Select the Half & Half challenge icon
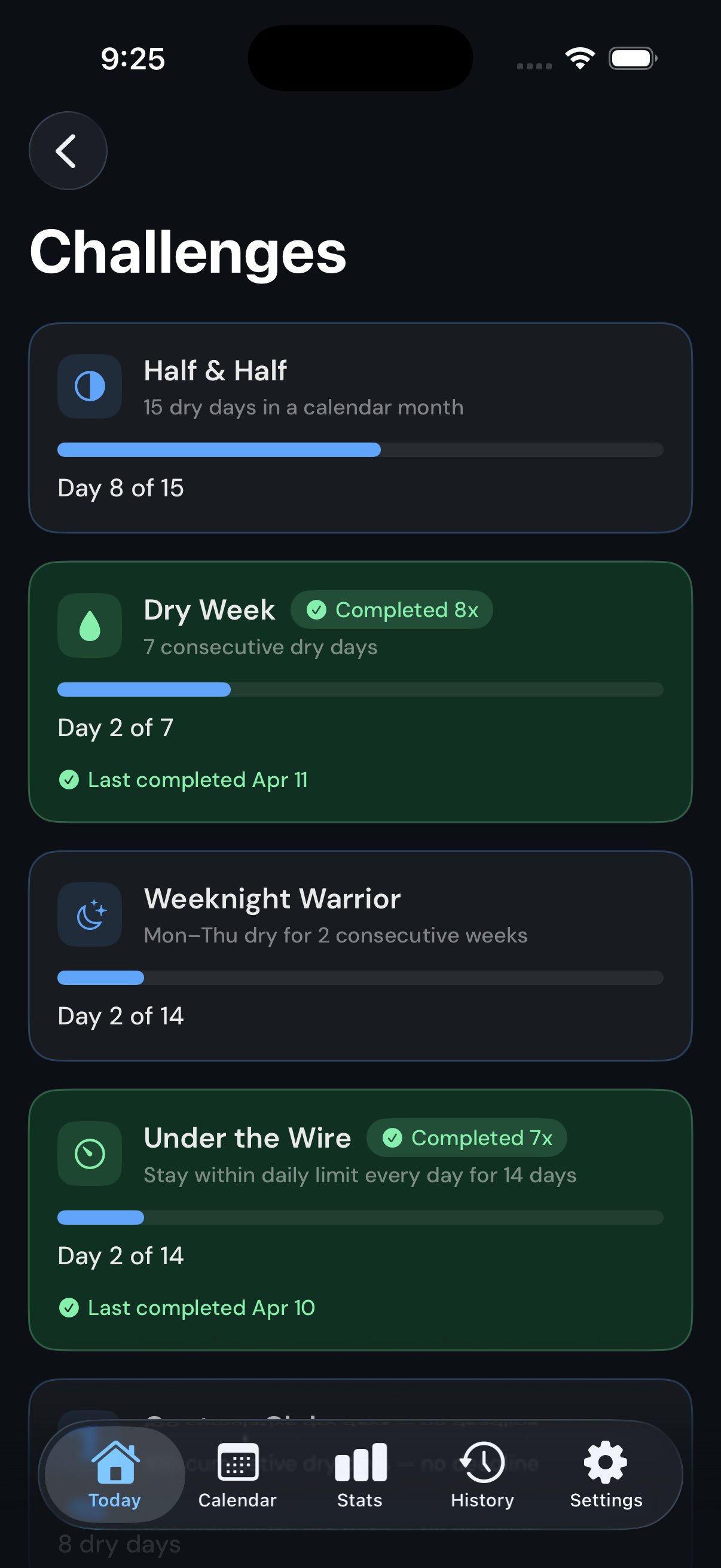 (x=89, y=385)
